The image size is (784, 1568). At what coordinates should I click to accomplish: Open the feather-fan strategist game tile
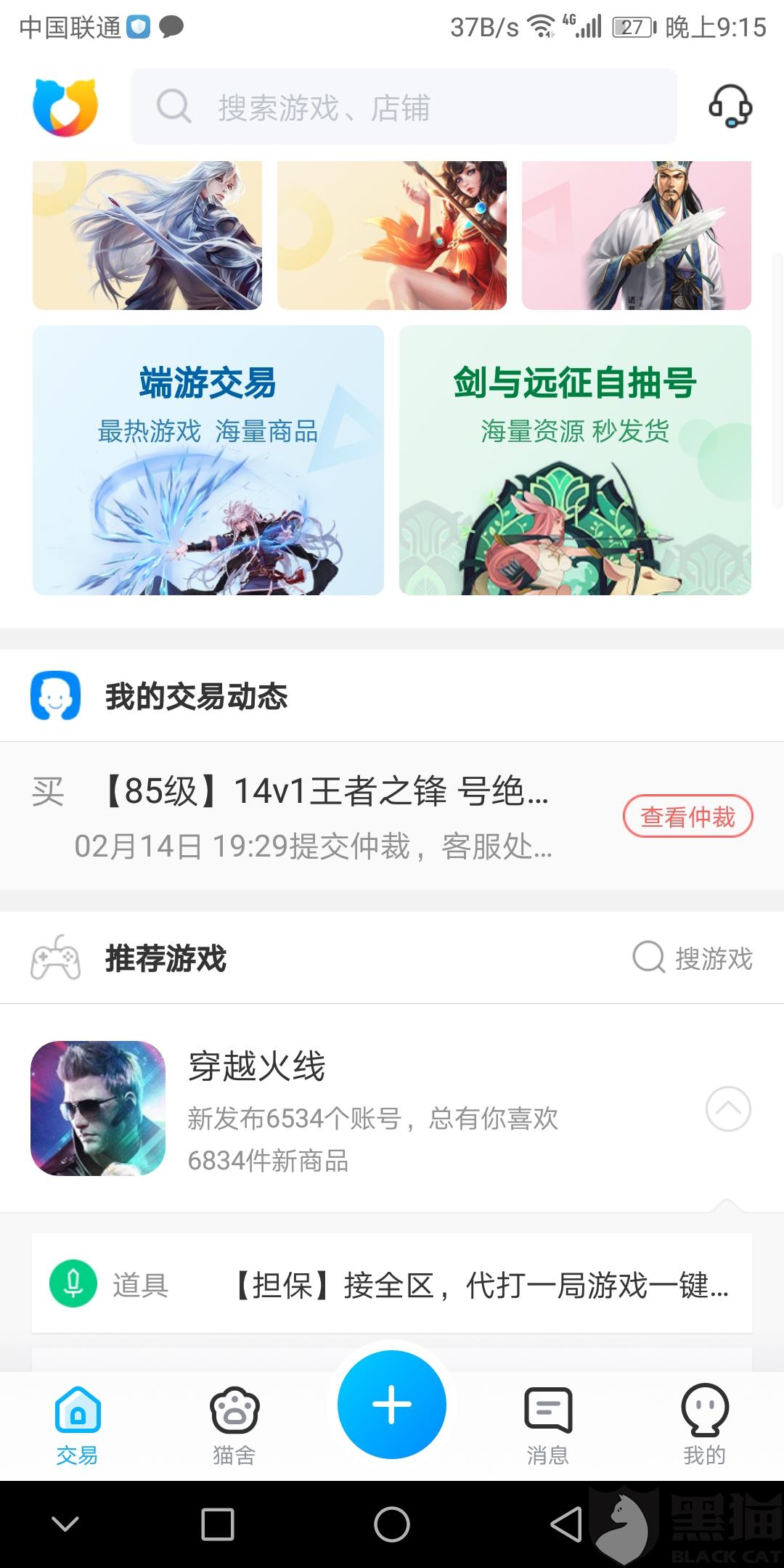point(636,235)
